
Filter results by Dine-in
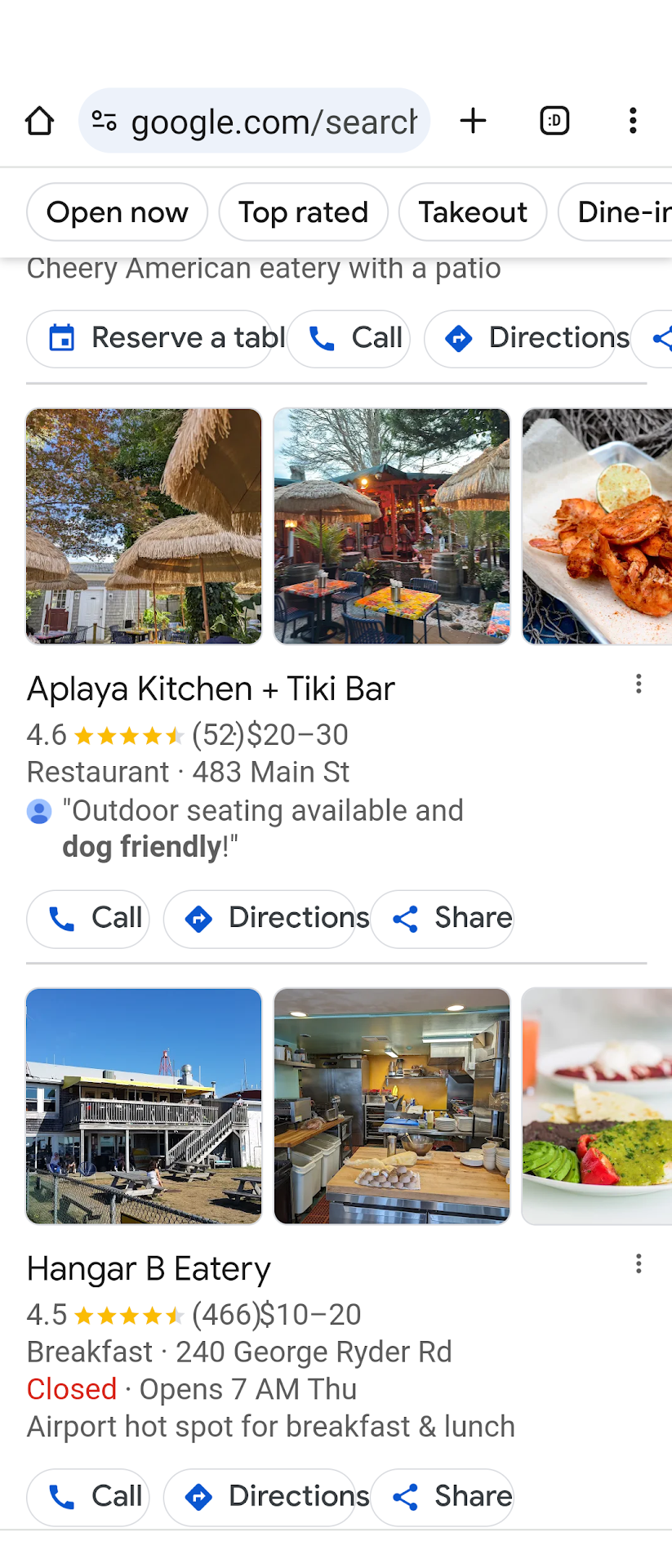pos(621,212)
